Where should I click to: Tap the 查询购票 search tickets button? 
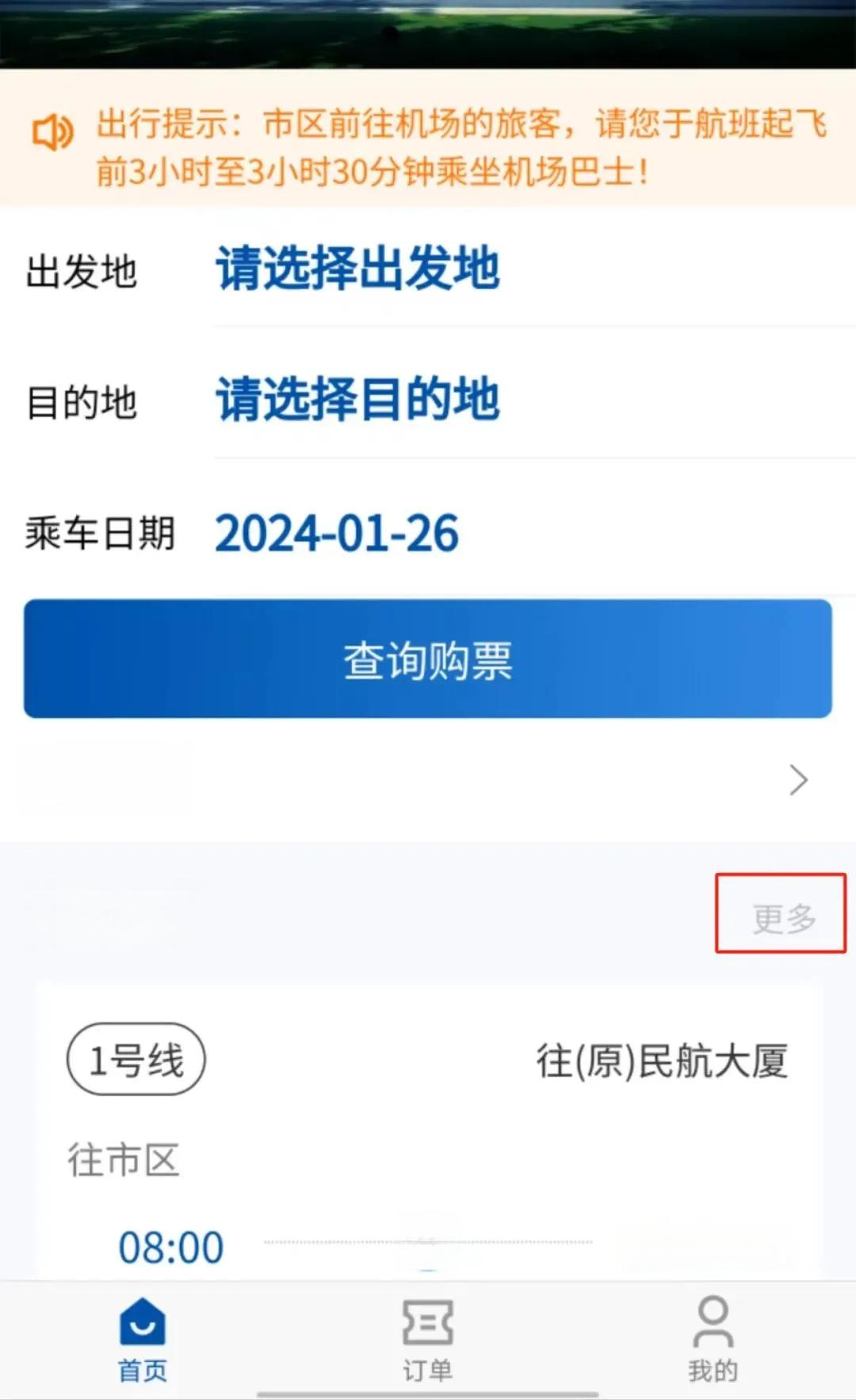coord(428,659)
